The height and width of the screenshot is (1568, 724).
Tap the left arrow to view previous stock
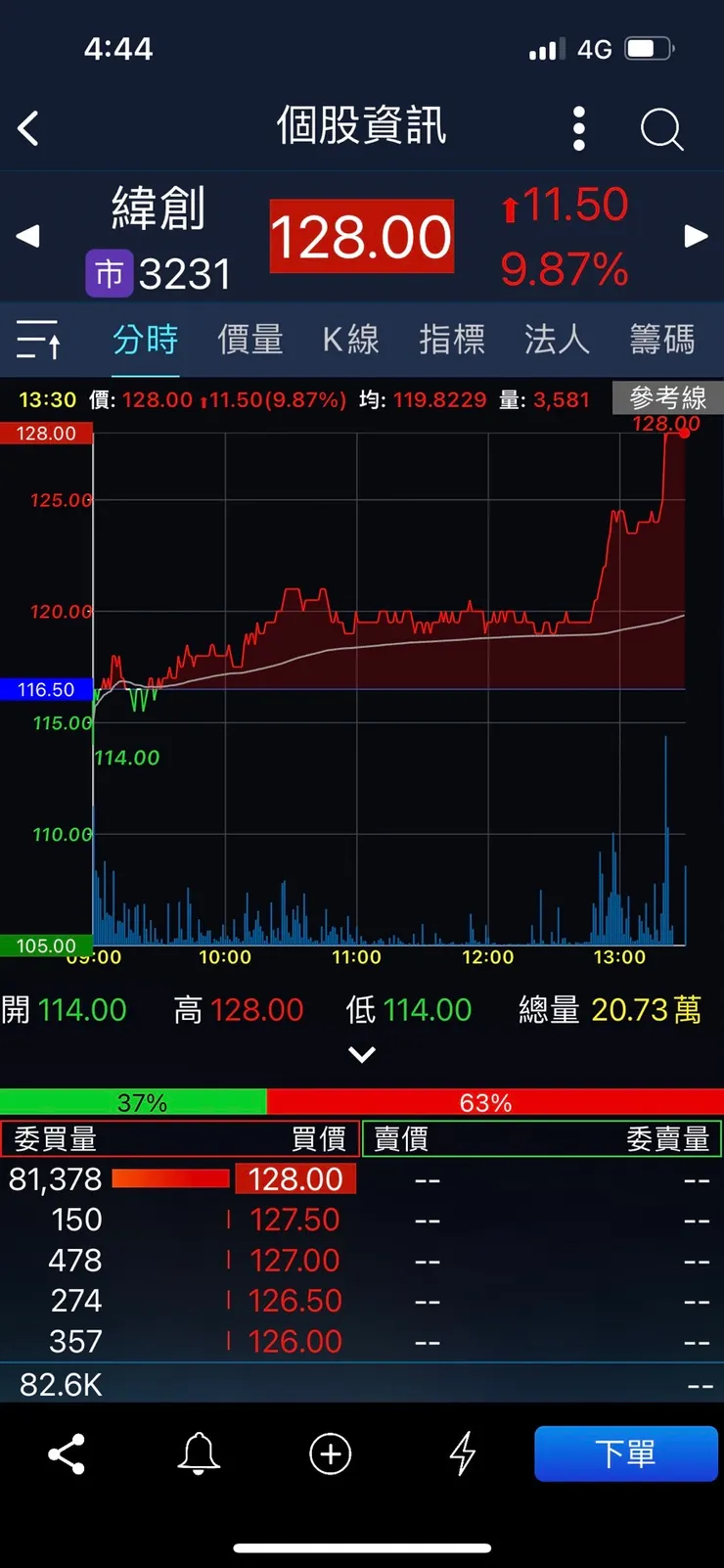point(27,236)
